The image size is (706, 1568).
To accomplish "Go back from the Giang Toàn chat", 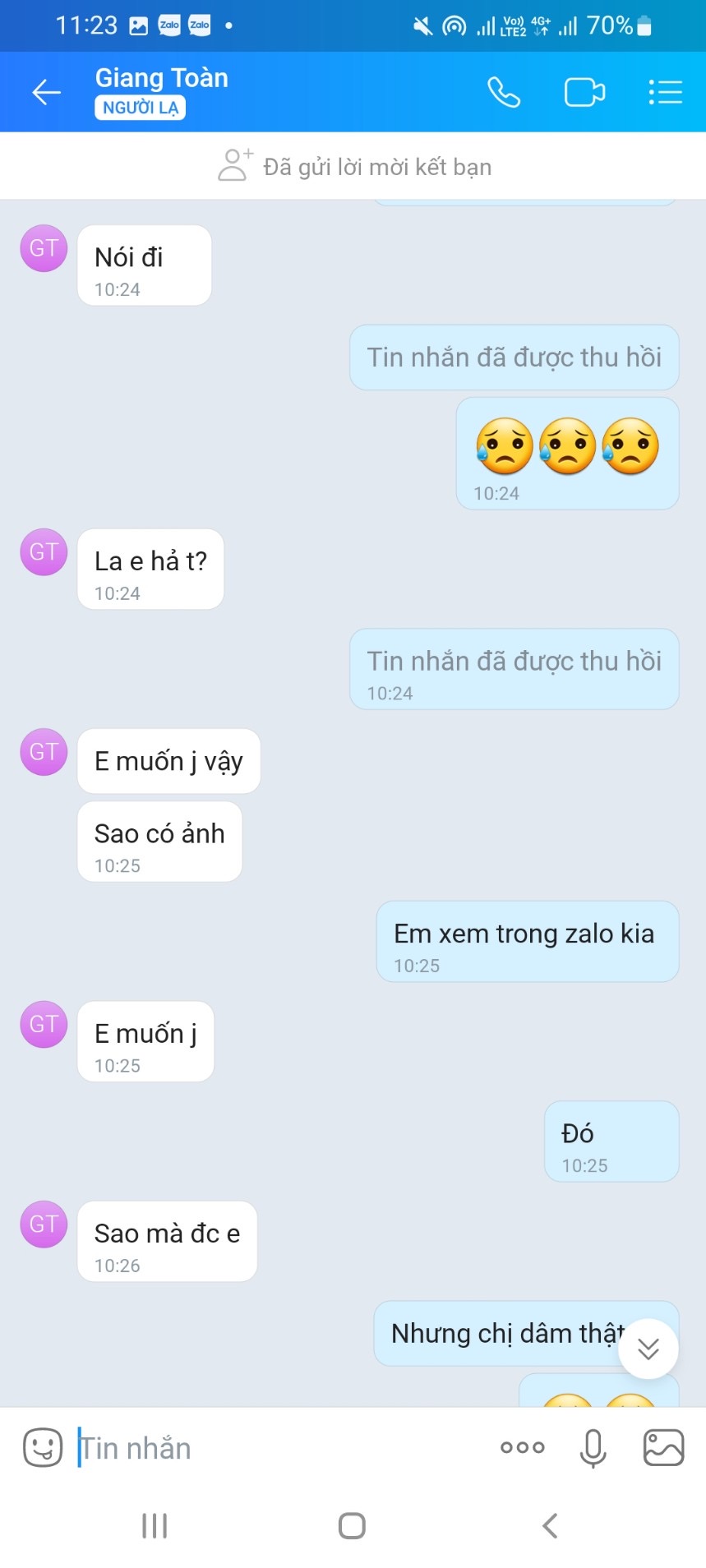I will tap(46, 92).
